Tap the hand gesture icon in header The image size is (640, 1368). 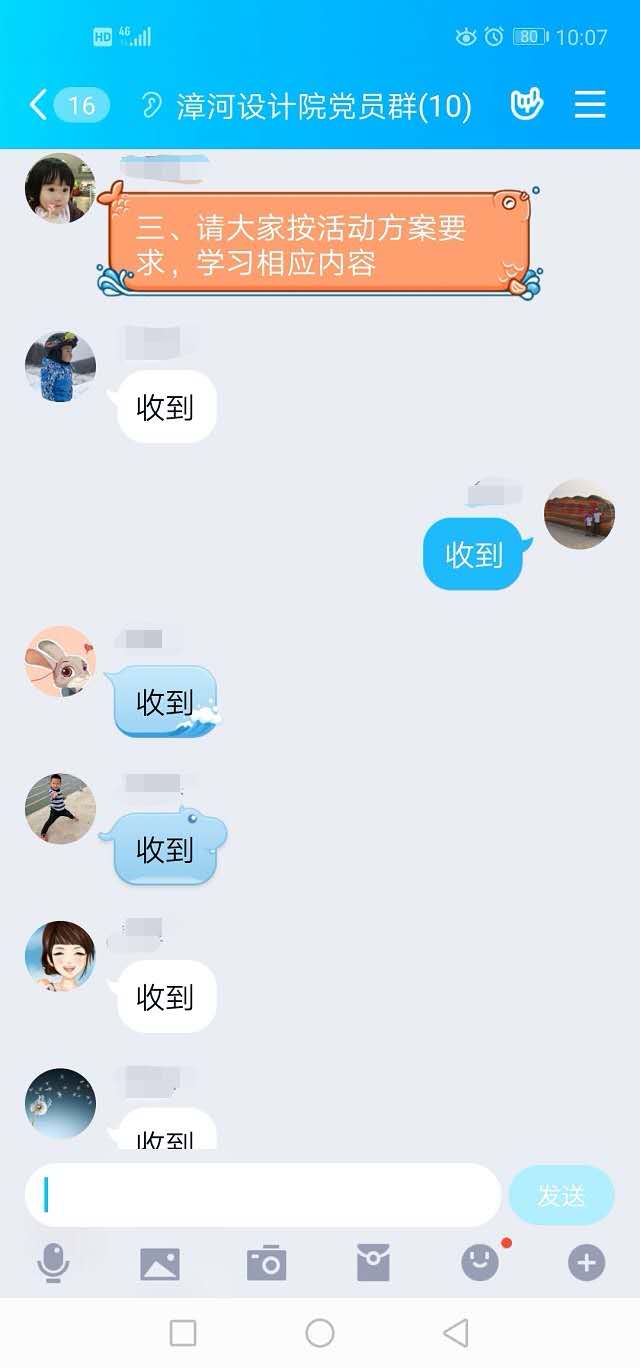coord(527,105)
